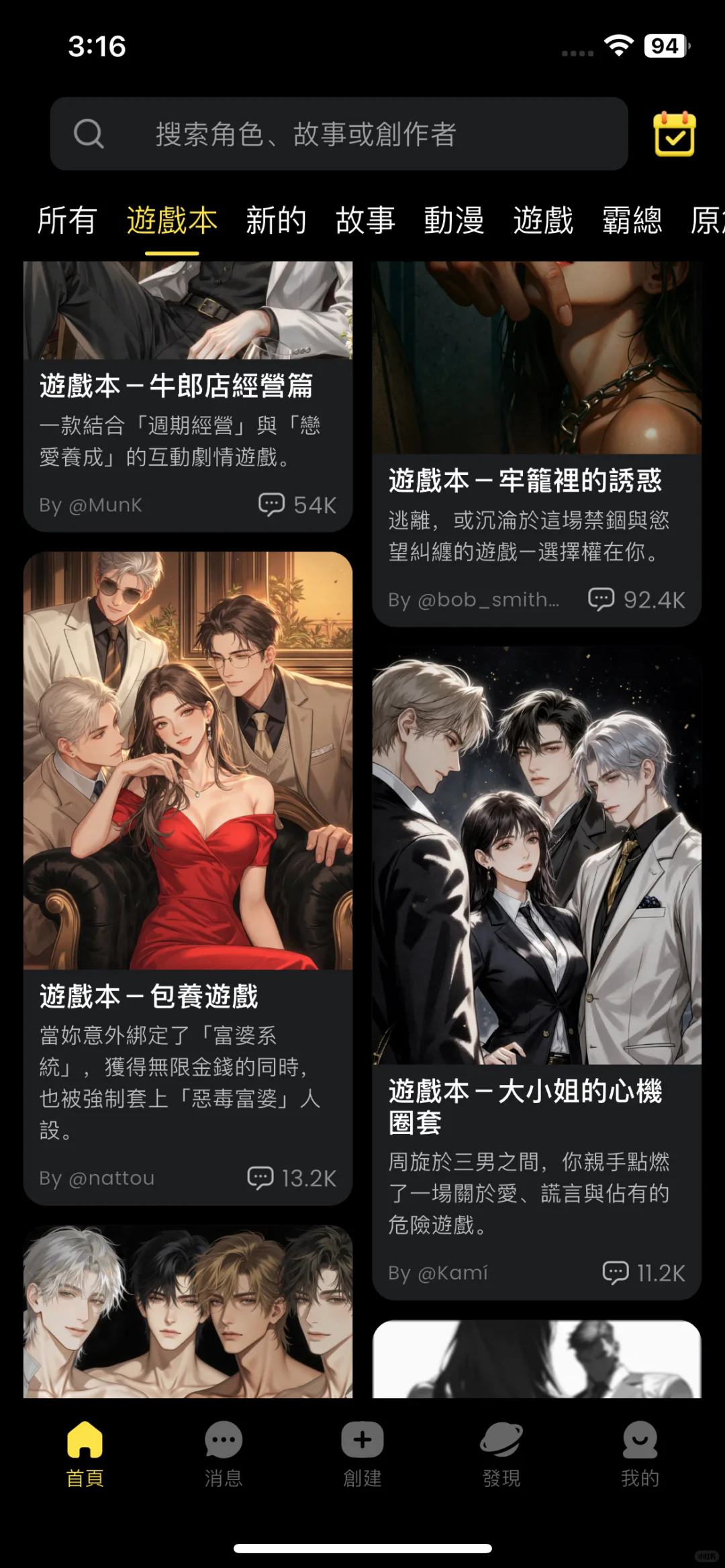Open the search magnifier icon
This screenshot has width=725, height=1568.
click(x=88, y=134)
